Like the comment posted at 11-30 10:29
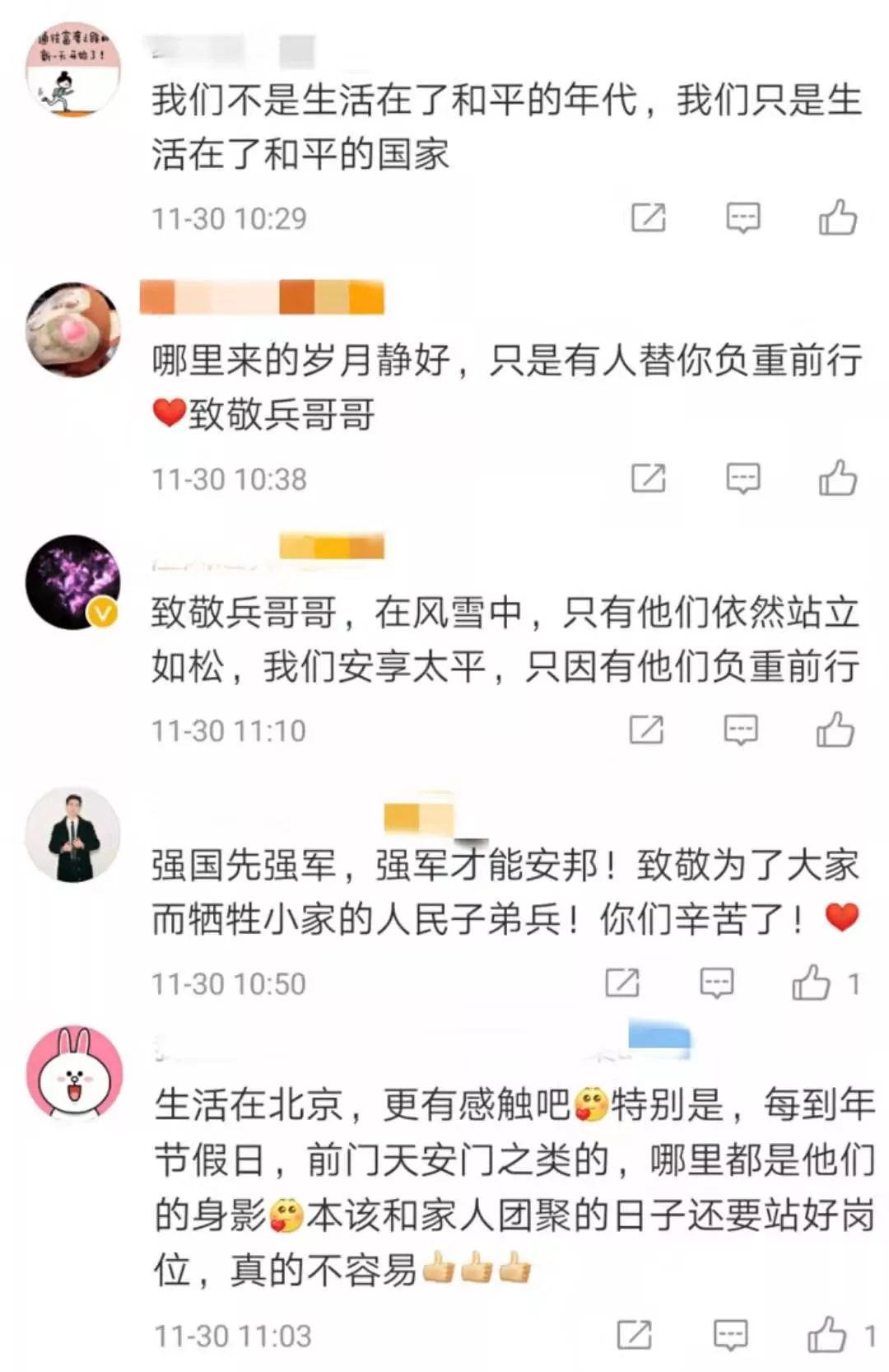The height and width of the screenshot is (1372, 889). [838, 217]
